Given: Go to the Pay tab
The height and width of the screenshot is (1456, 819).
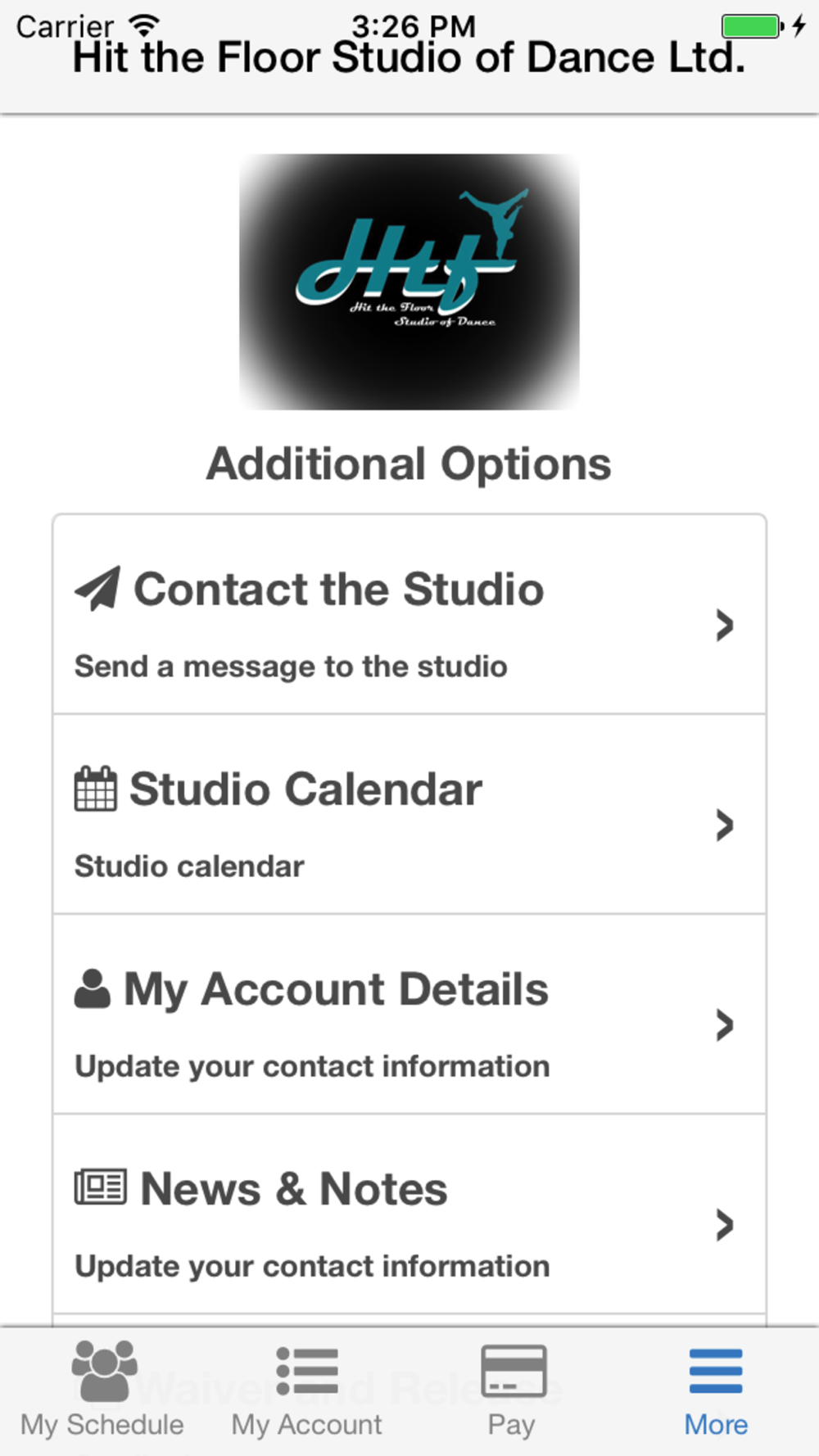Looking at the screenshot, I should click(x=512, y=1390).
